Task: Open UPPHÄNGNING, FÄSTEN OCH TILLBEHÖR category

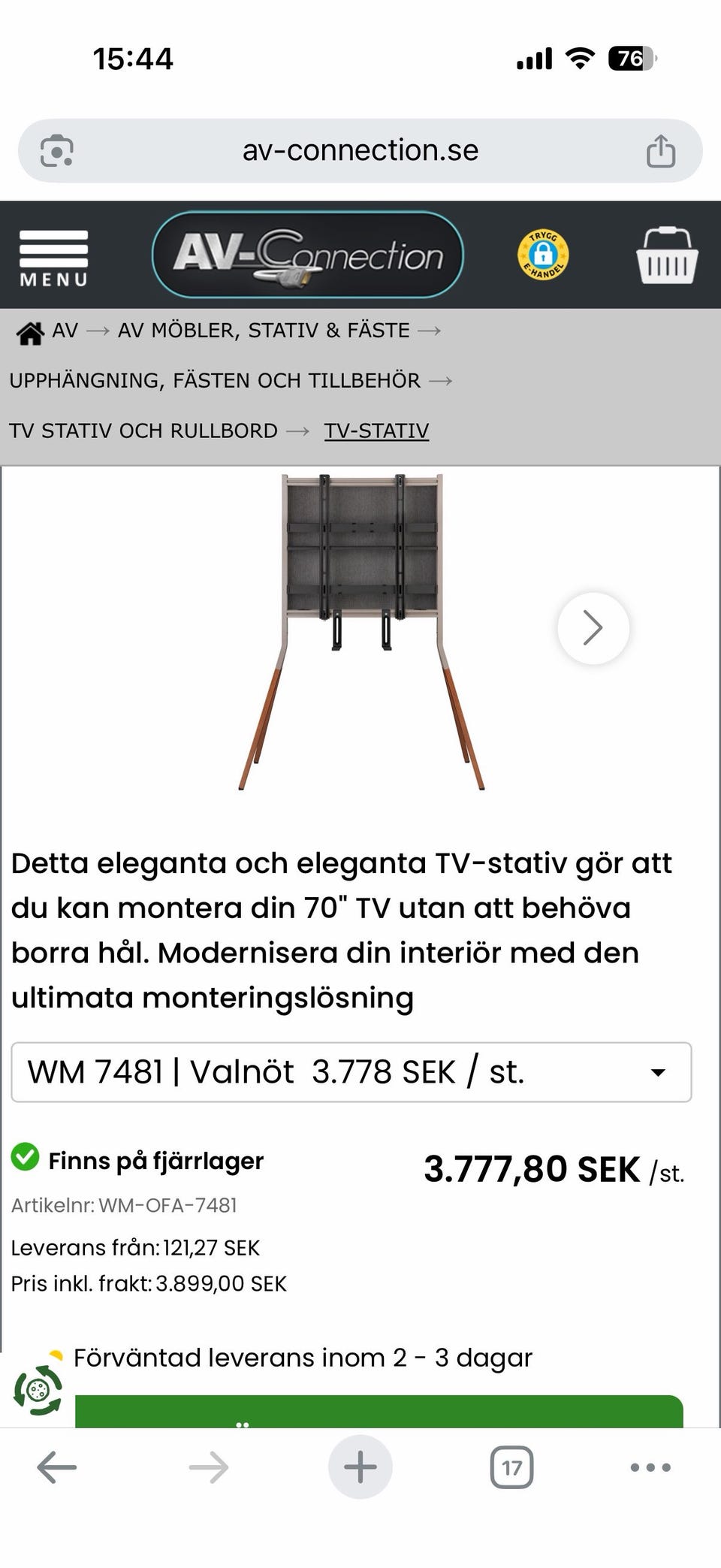Action: click(x=214, y=380)
